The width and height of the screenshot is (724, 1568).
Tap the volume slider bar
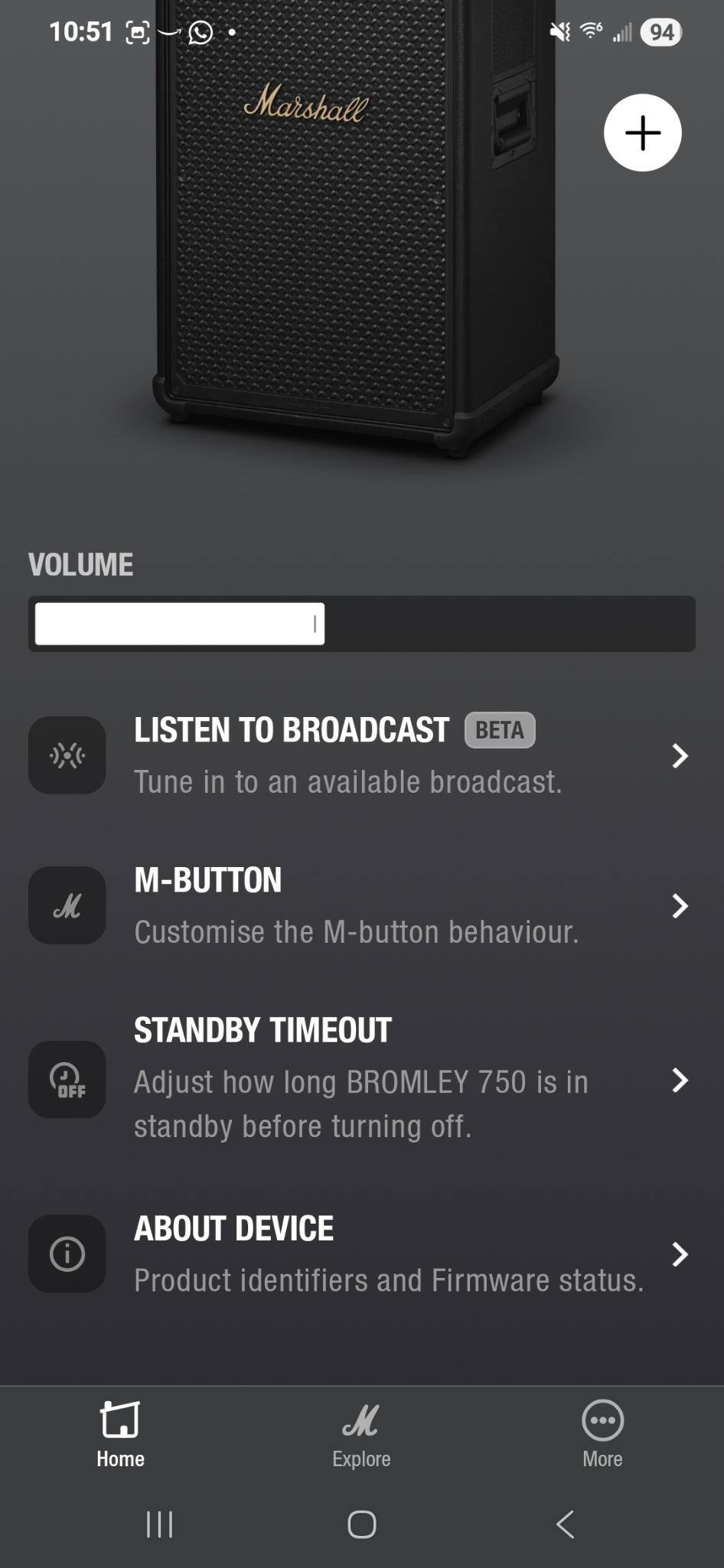pyautogui.click(x=361, y=624)
